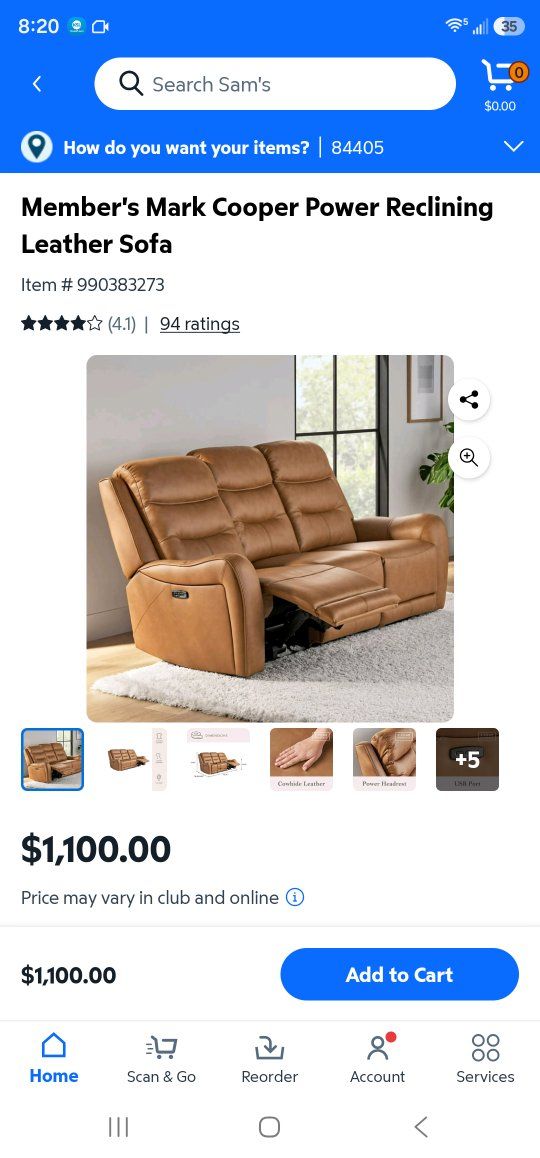Add the sofa to cart
The height and width of the screenshot is (1158, 540).
(x=400, y=974)
